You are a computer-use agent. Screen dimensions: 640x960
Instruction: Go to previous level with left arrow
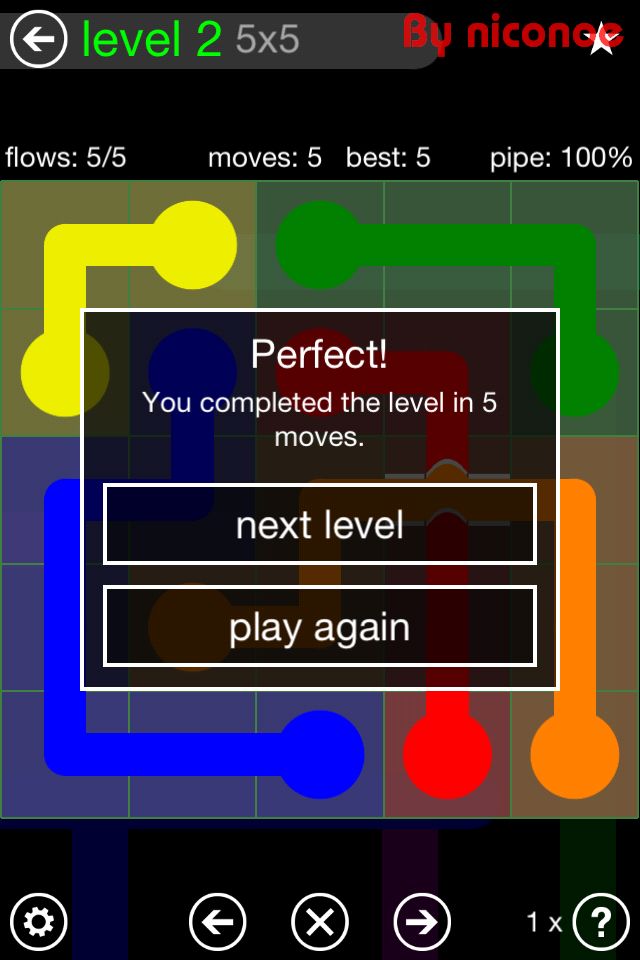click(x=217, y=921)
